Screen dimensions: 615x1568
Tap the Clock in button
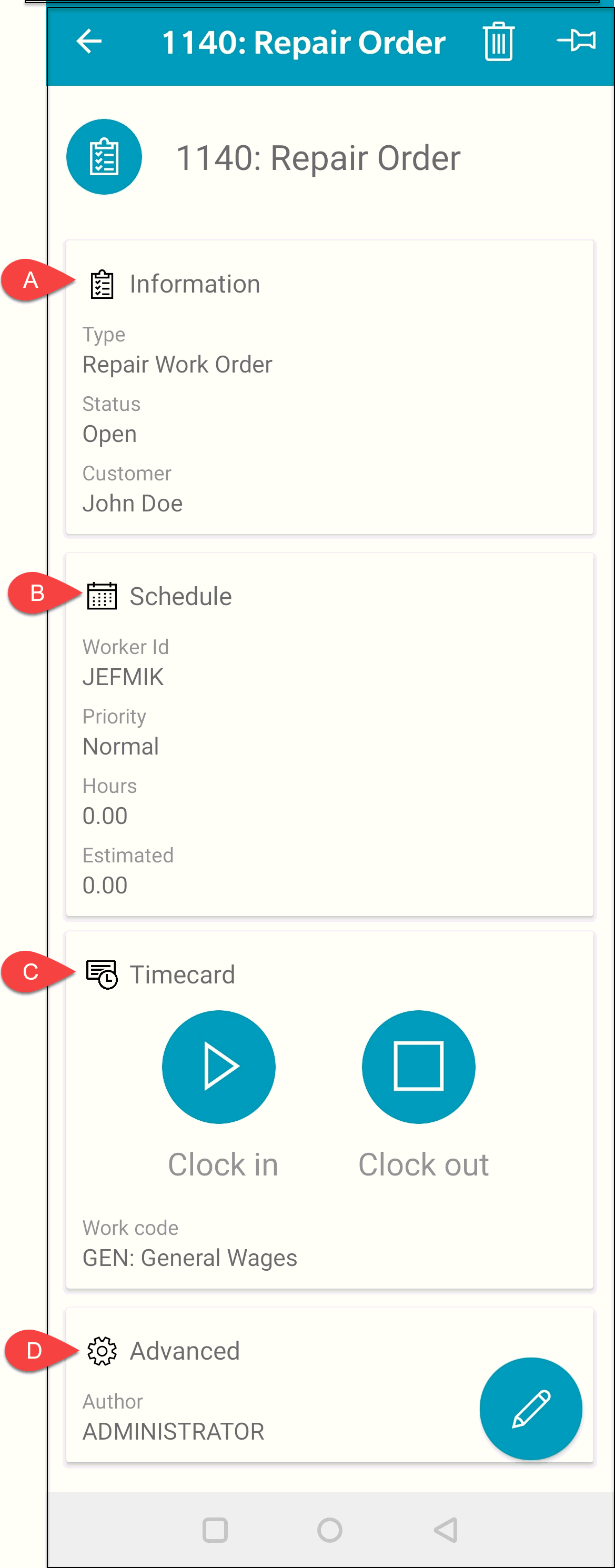tap(218, 1067)
